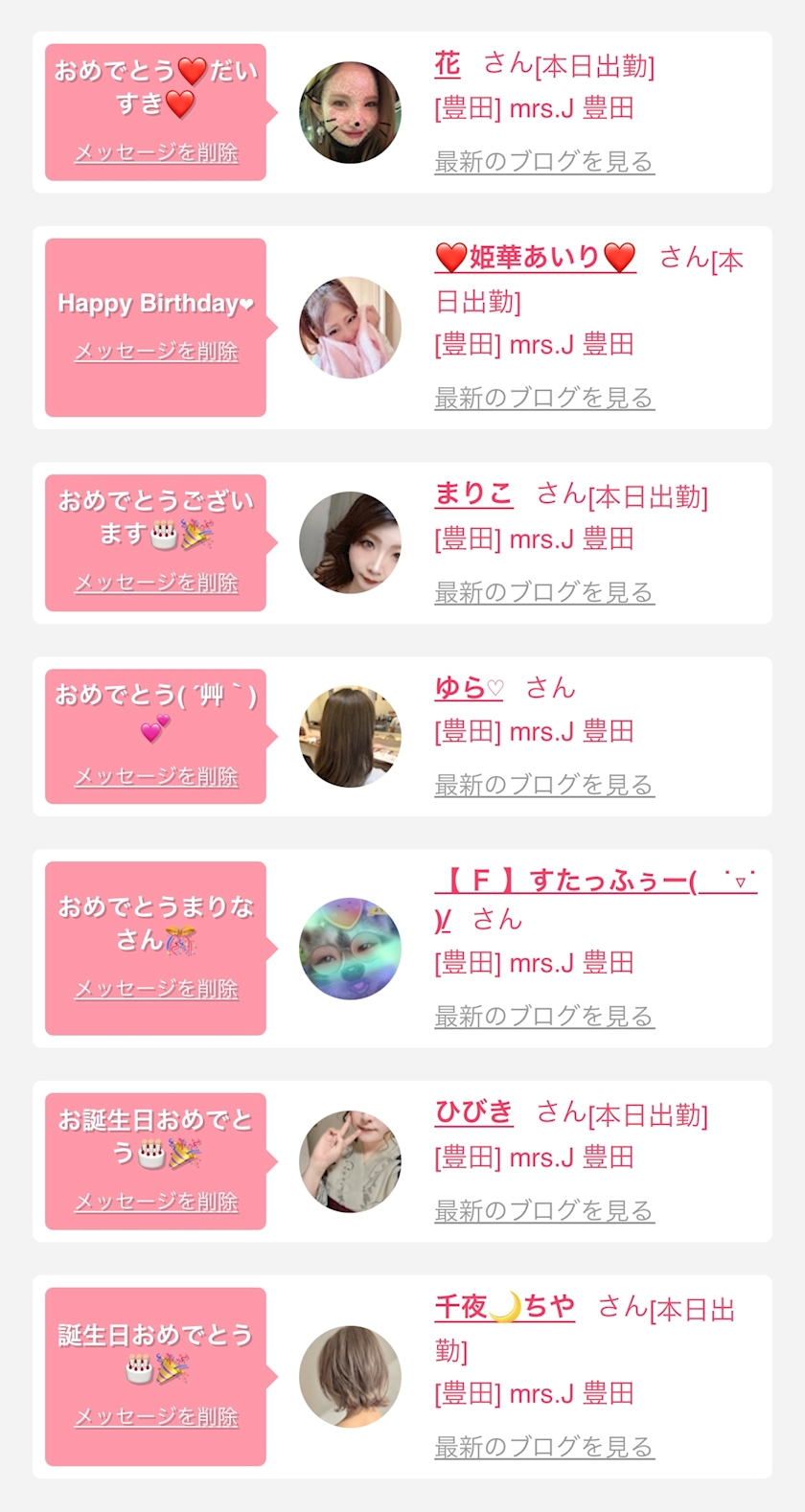Open 姫華あいり's profile link

pyautogui.click(x=535, y=258)
